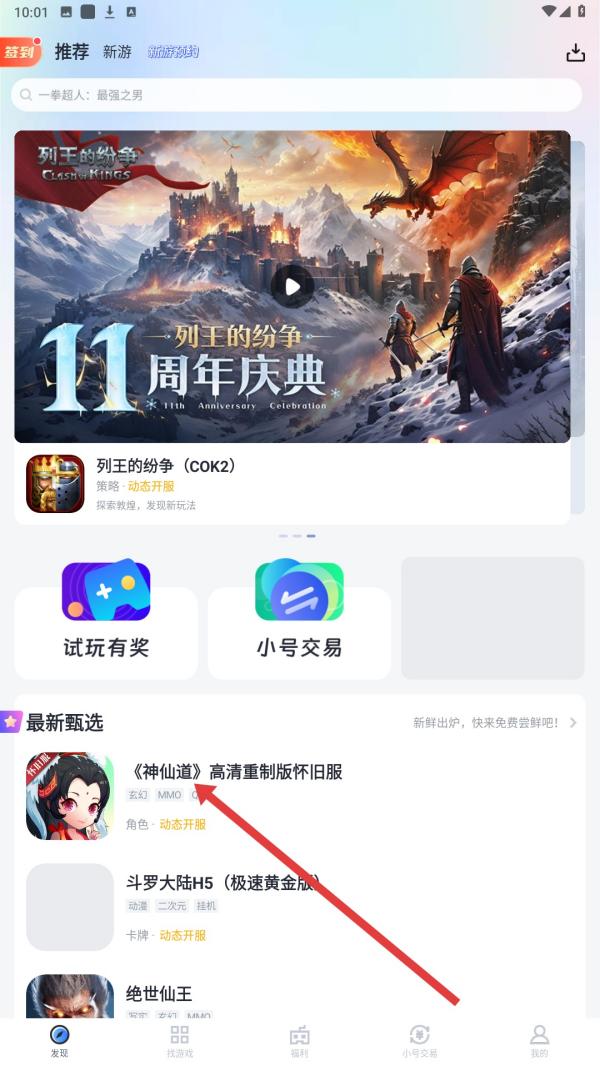Image resolution: width=600 pixels, height=1066 pixels.
Task: Select 发现 bottom tab
Action: point(60,1041)
